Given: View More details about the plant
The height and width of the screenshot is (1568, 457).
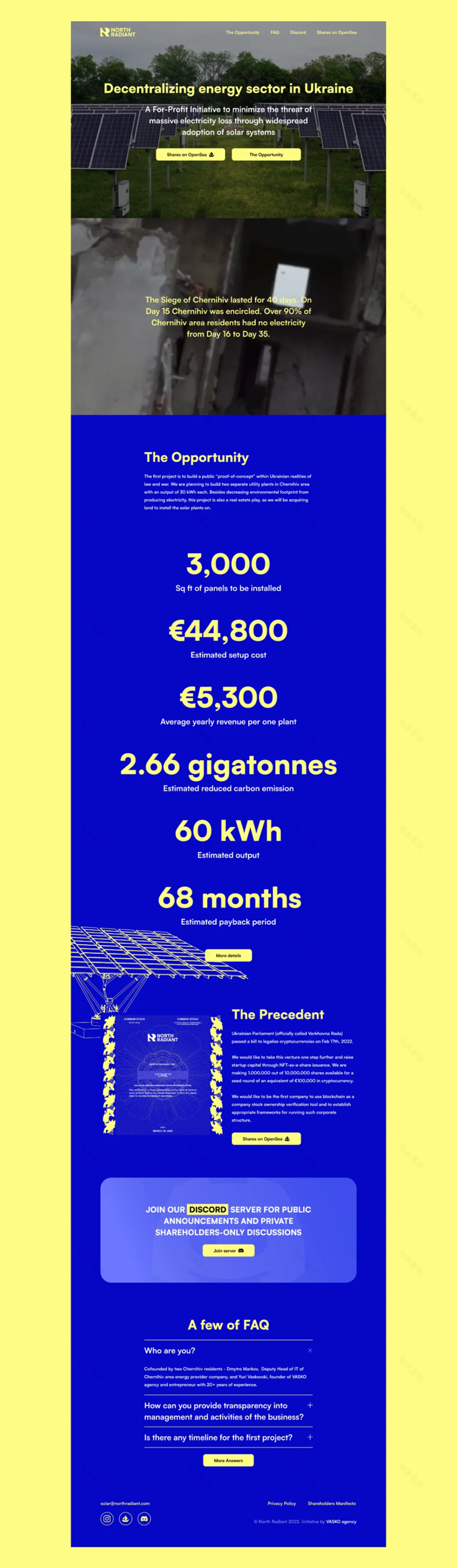Looking at the screenshot, I should click(x=228, y=956).
